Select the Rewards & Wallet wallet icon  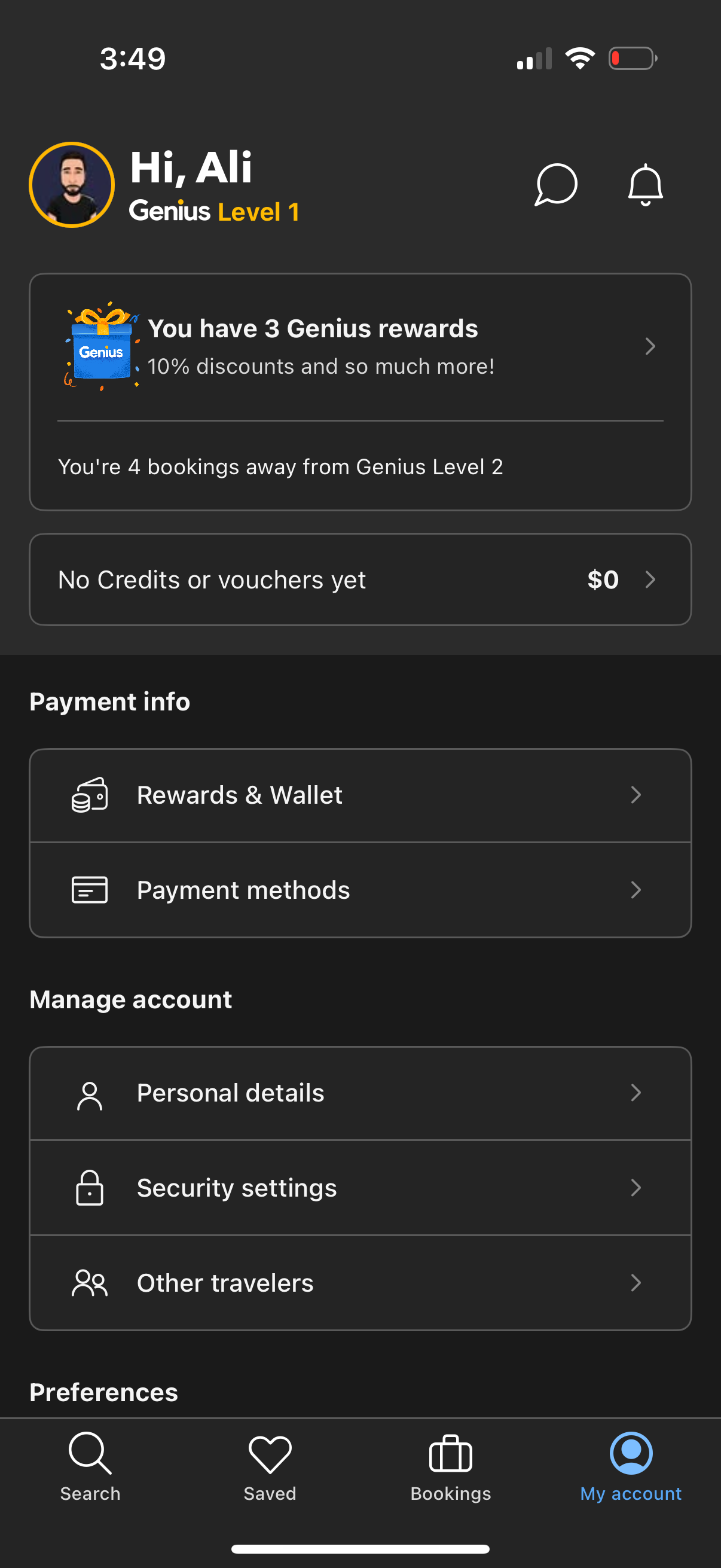coord(89,794)
